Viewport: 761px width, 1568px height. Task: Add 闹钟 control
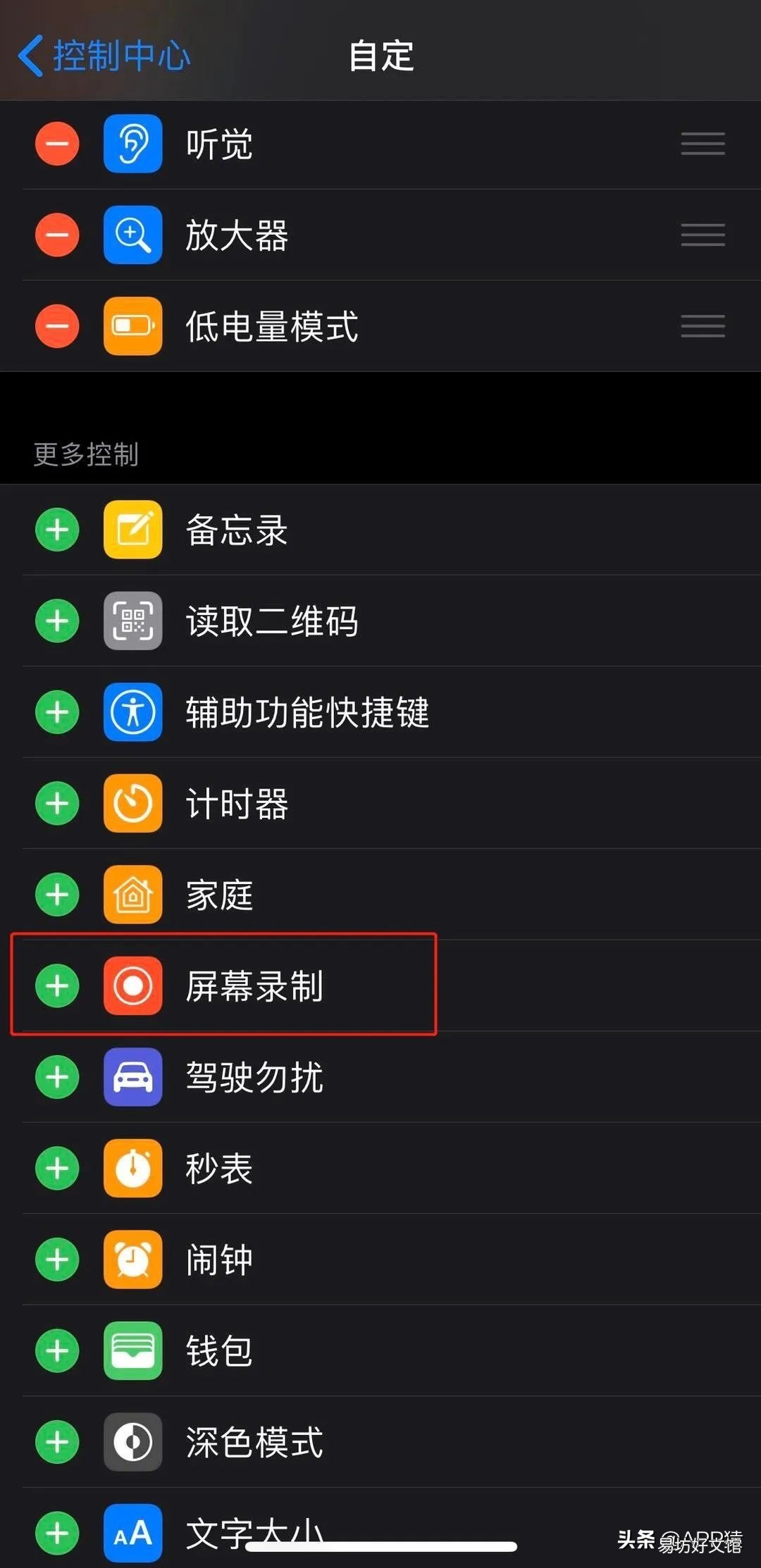click(57, 1259)
